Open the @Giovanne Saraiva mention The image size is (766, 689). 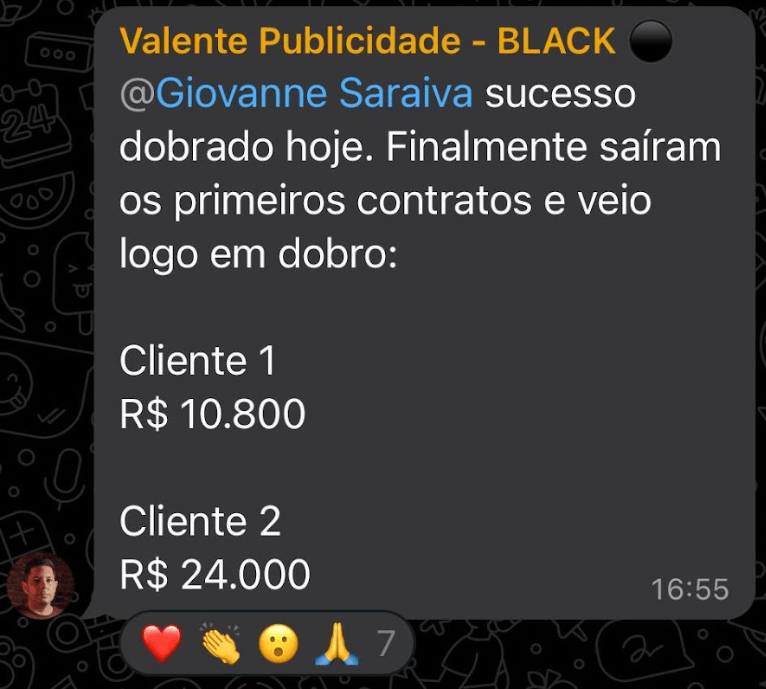pos(295,94)
